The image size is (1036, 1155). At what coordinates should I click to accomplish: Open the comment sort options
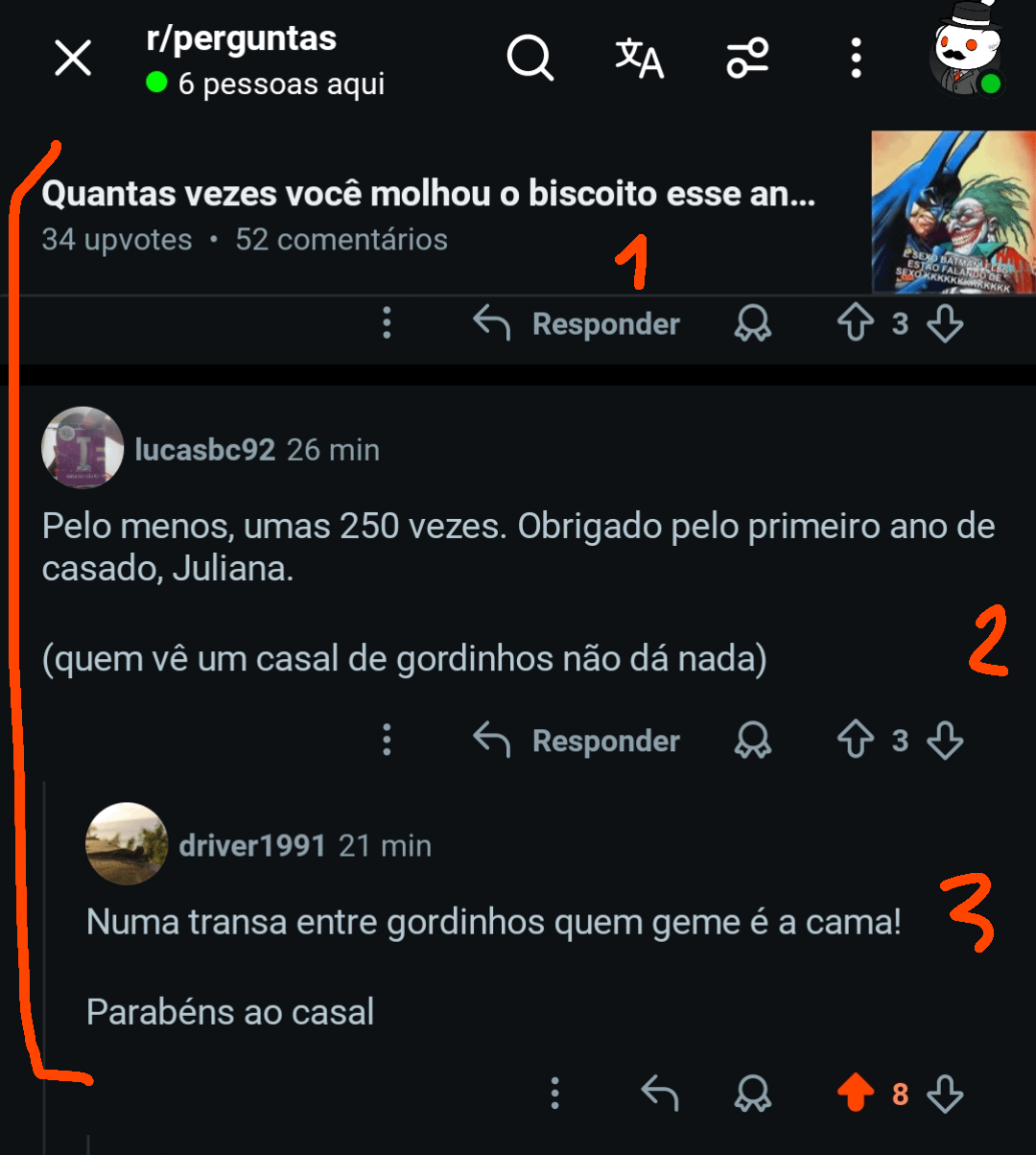pyautogui.click(x=747, y=59)
